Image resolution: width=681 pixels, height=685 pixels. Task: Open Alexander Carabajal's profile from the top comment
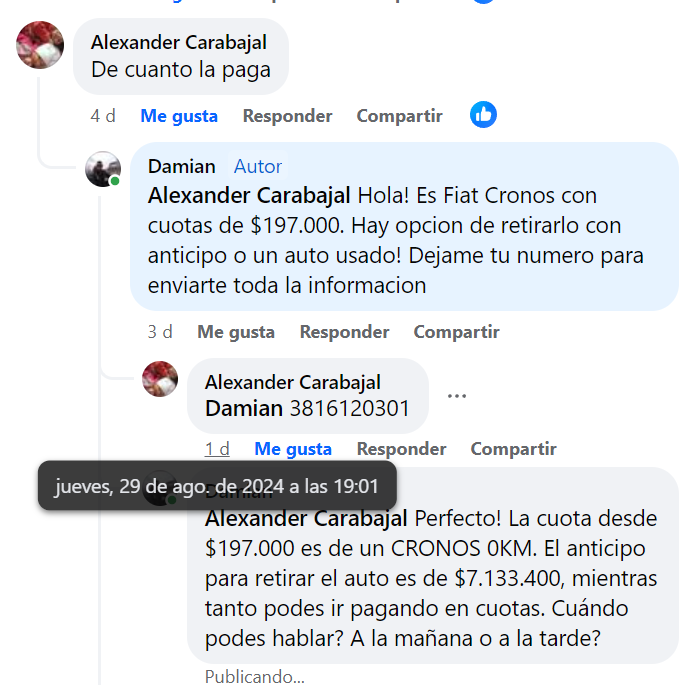179,42
